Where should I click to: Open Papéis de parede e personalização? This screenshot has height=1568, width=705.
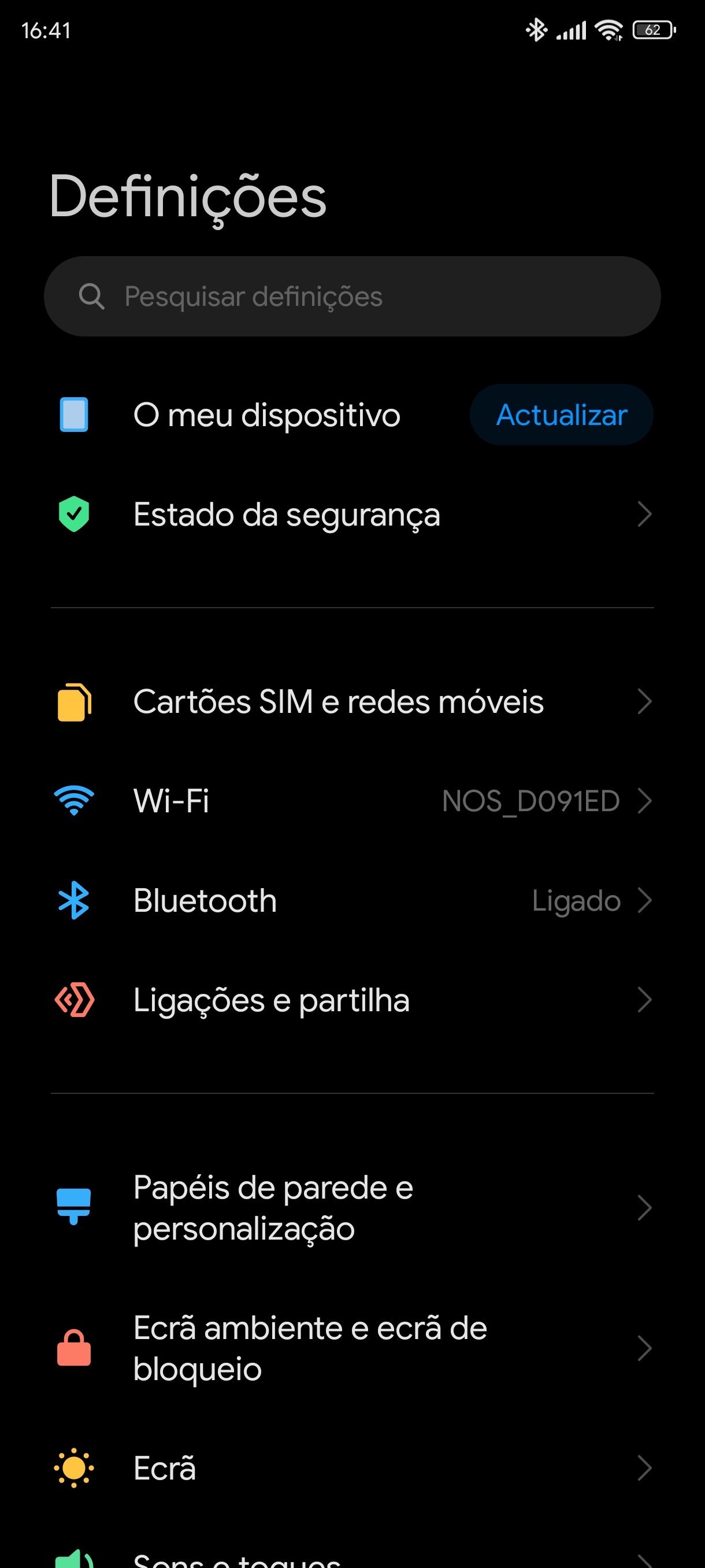coord(352,1208)
